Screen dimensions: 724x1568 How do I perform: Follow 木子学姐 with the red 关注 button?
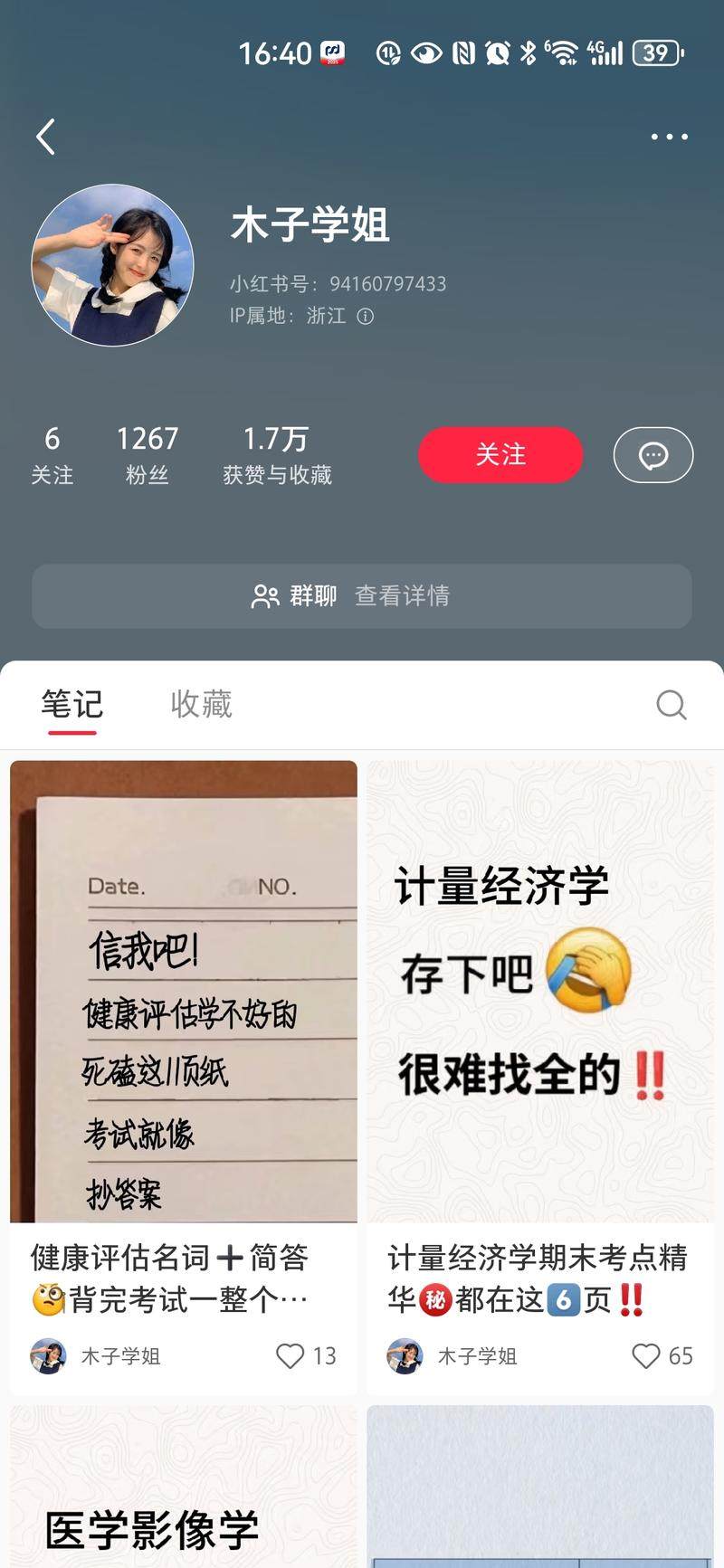[500, 454]
